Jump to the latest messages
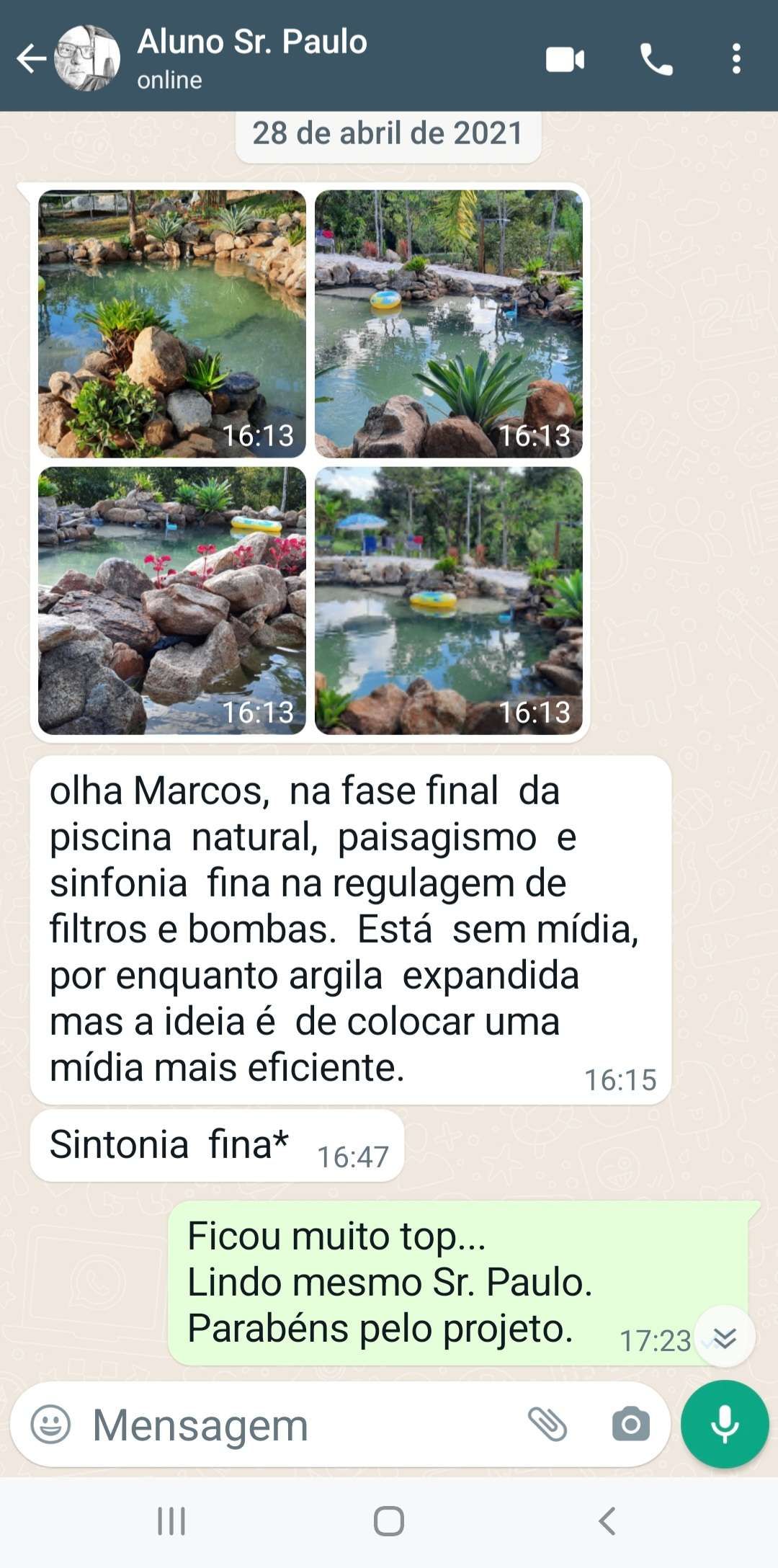 (x=725, y=1338)
